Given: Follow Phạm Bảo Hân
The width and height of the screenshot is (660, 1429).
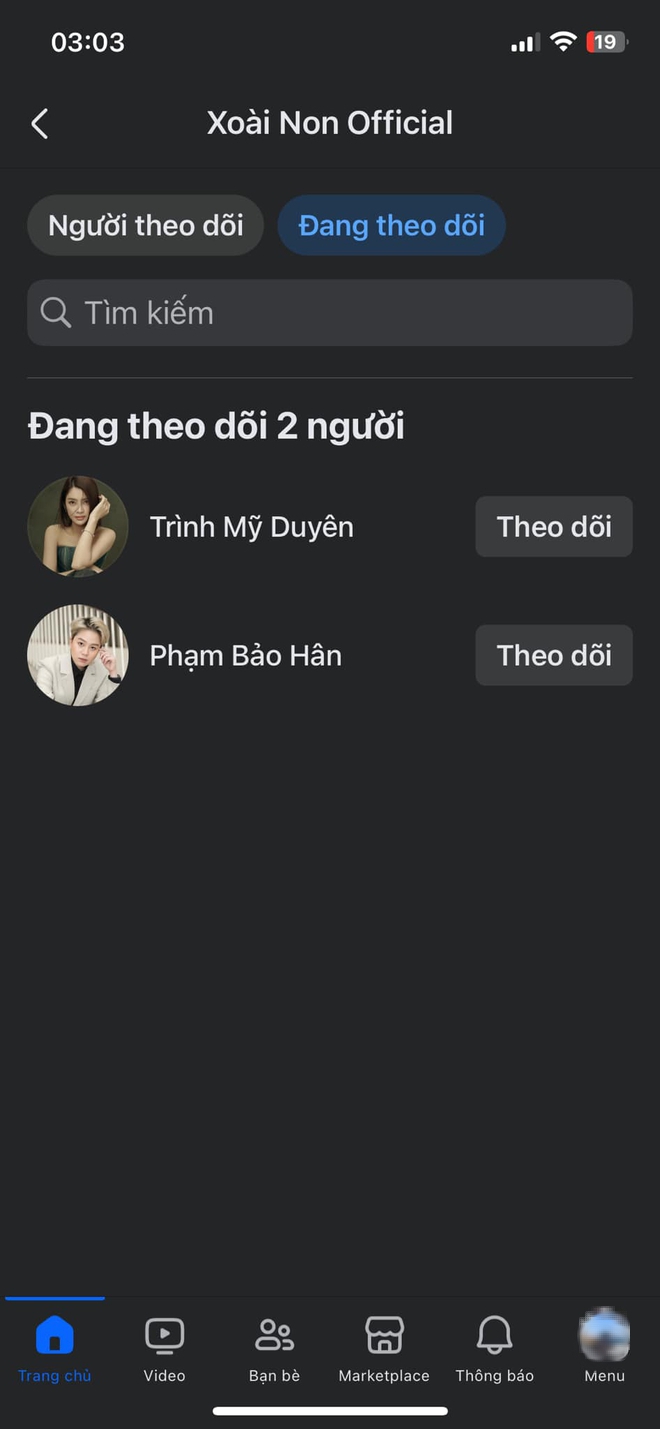Looking at the screenshot, I should (x=554, y=655).
